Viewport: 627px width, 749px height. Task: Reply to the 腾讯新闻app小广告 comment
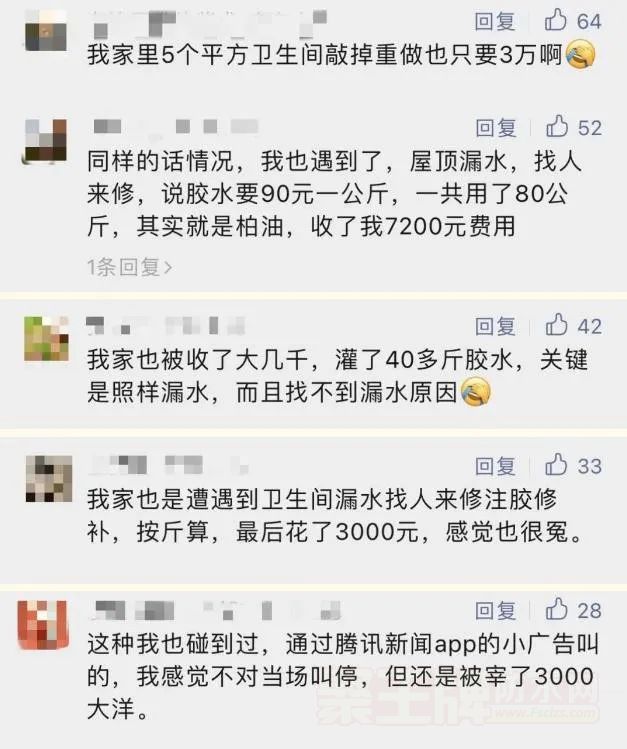[x=495, y=611]
